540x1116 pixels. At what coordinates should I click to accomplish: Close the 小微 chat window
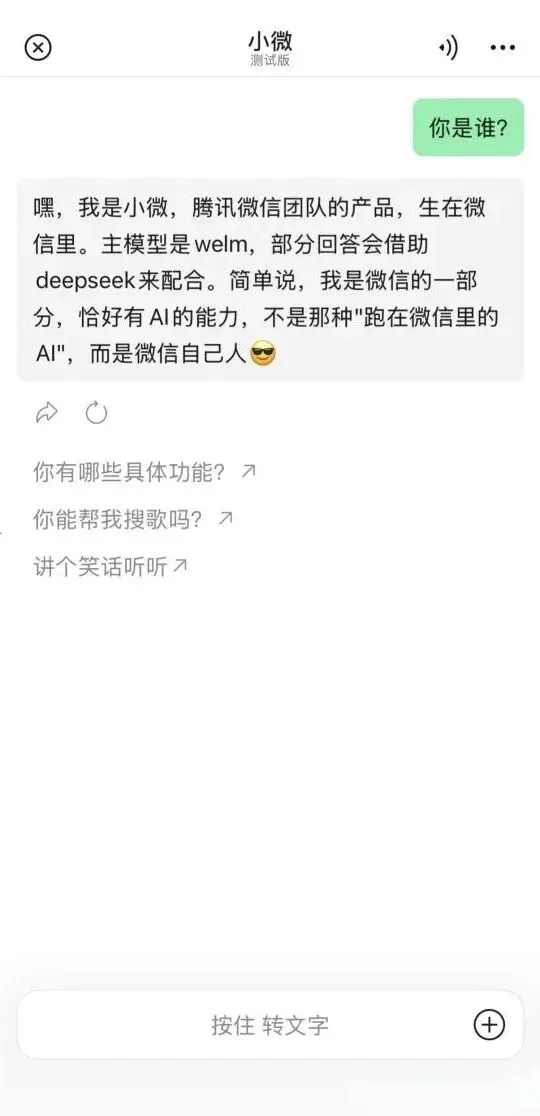[x=38, y=48]
